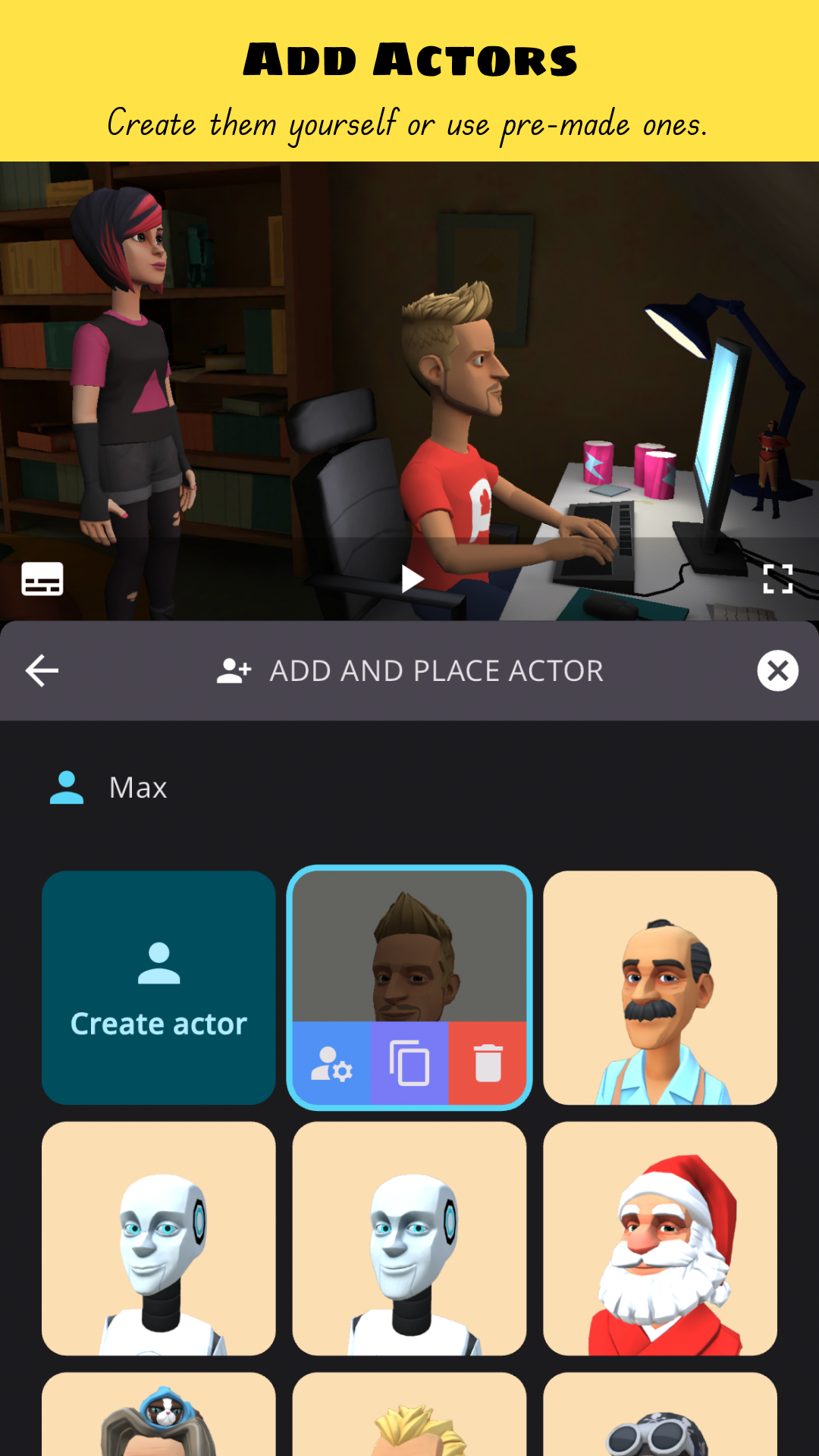The width and height of the screenshot is (819, 1456).
Task: Close the Add and Place Actor panel
Action: click(777, 670)
